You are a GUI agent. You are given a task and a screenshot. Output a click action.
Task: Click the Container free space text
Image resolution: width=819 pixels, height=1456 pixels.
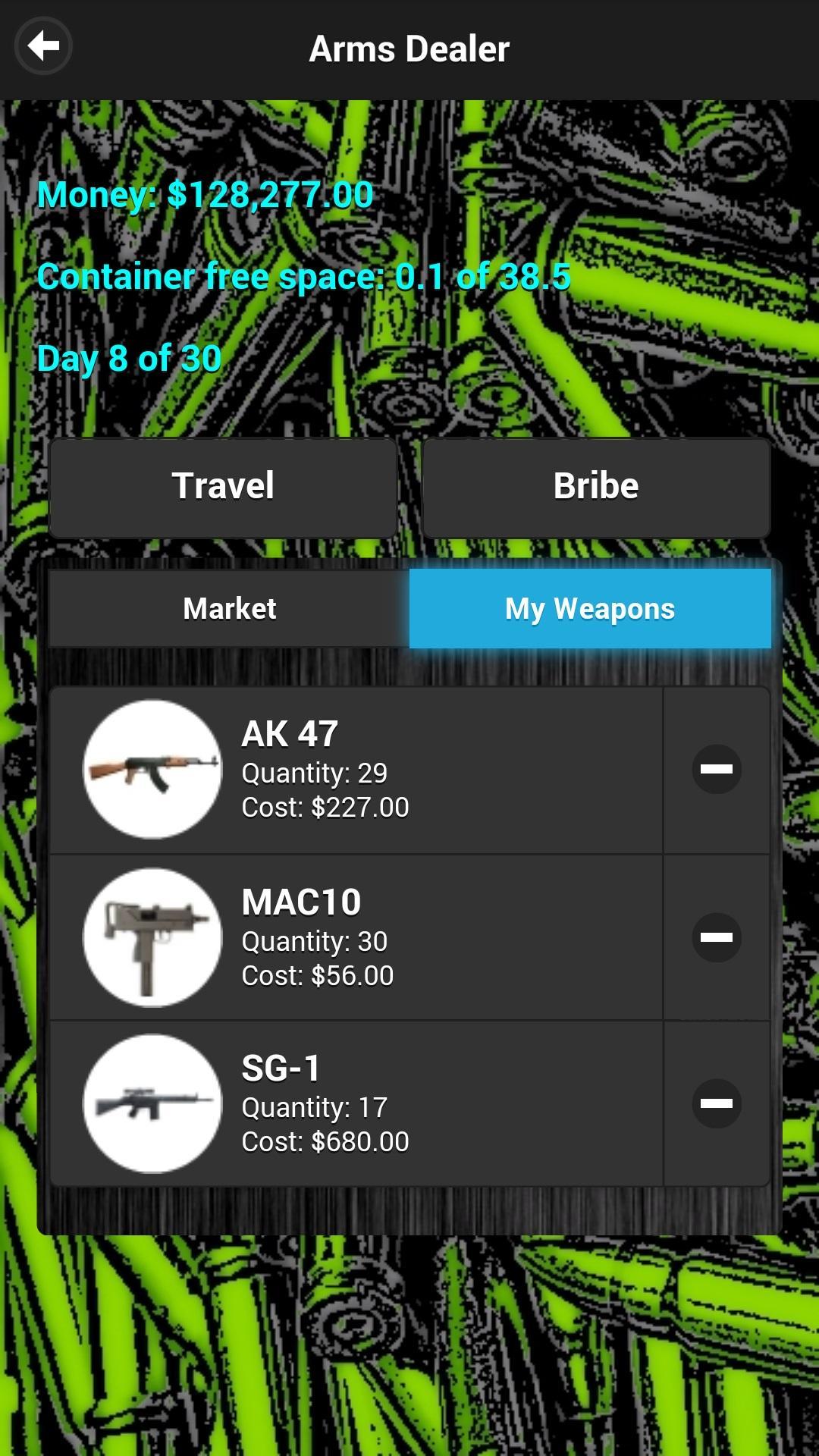(x=303, y=277)
